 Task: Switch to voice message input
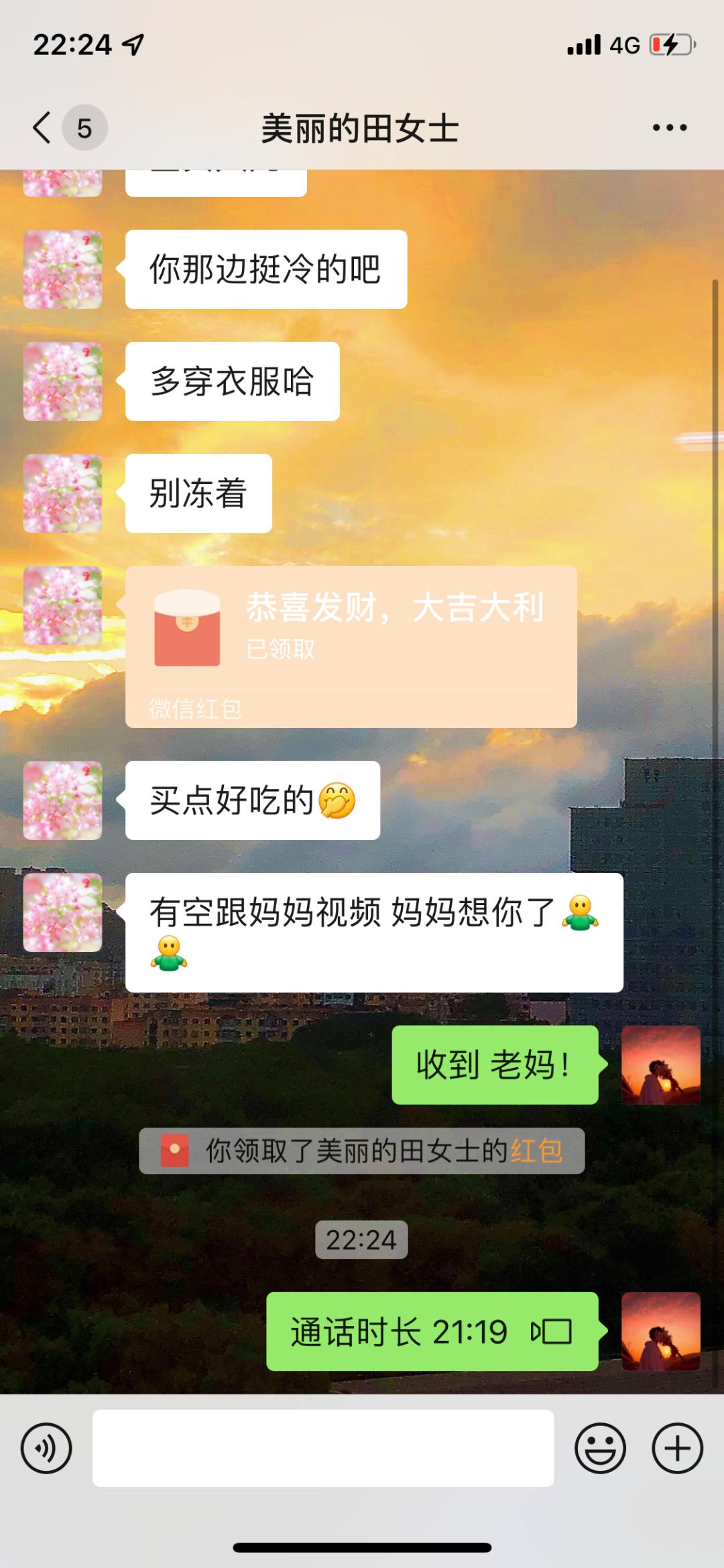click(x=46, y=1448)
